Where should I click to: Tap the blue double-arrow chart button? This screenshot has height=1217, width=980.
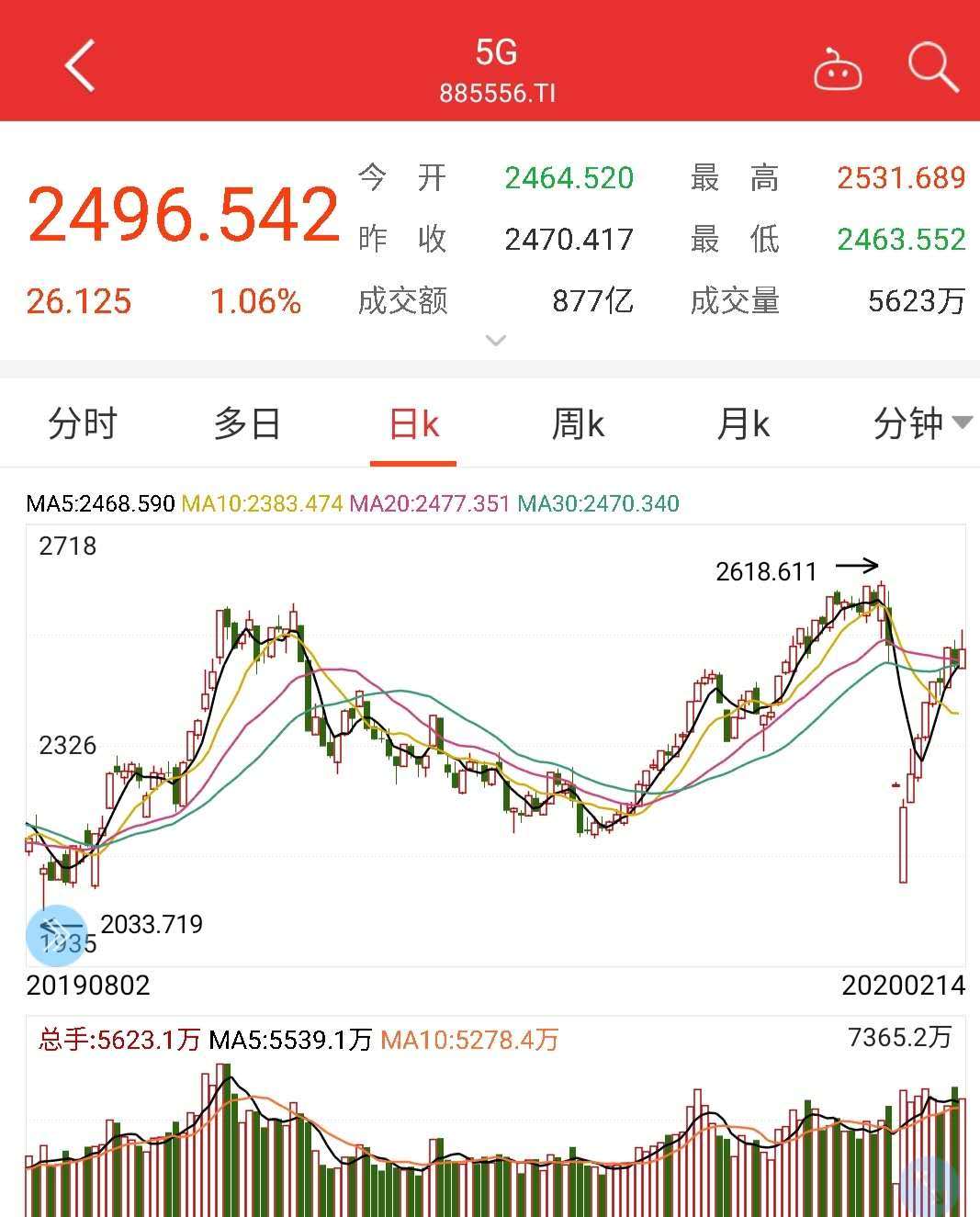(56, 935)
